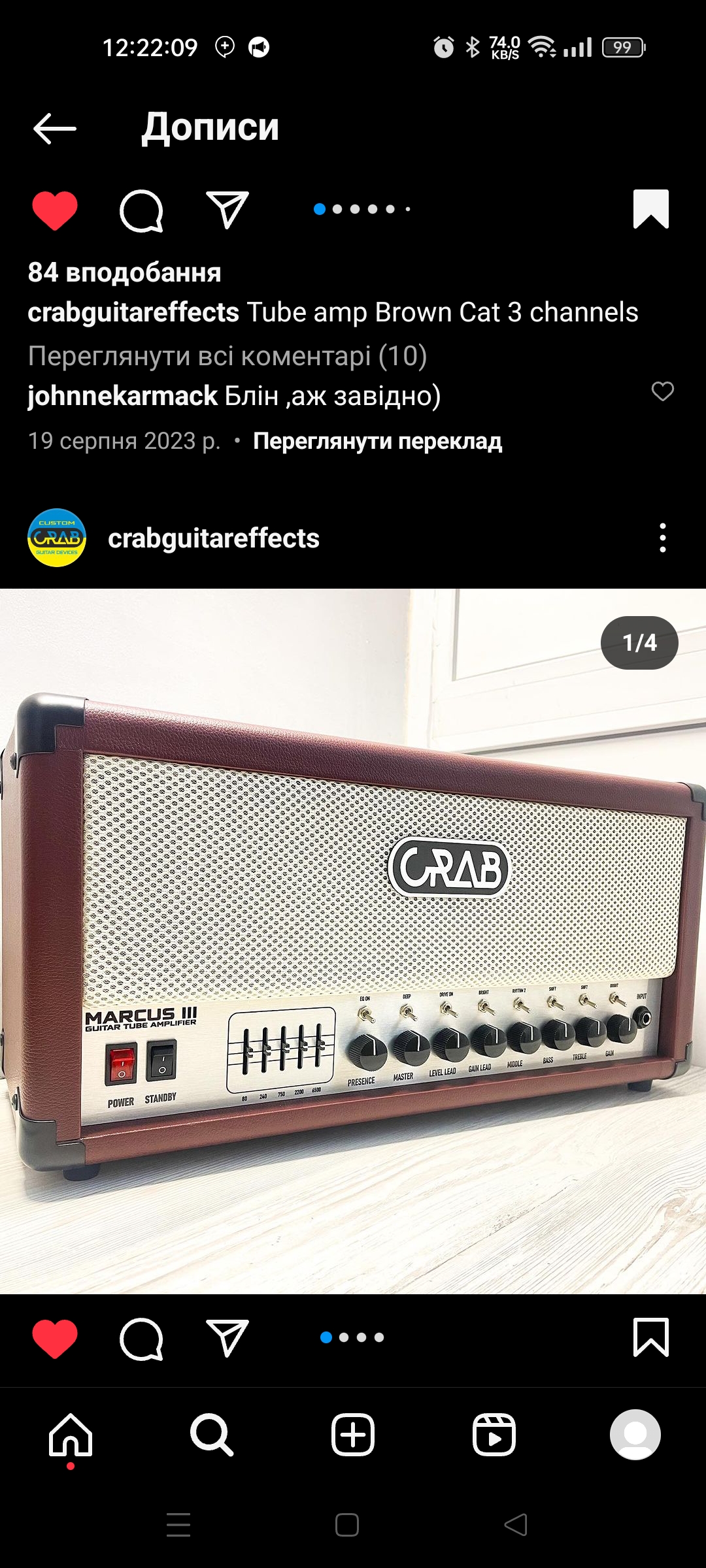Open the crabguitareffects profile from the post header
This screenshot has height=1568, width=706.
[213, 538]
